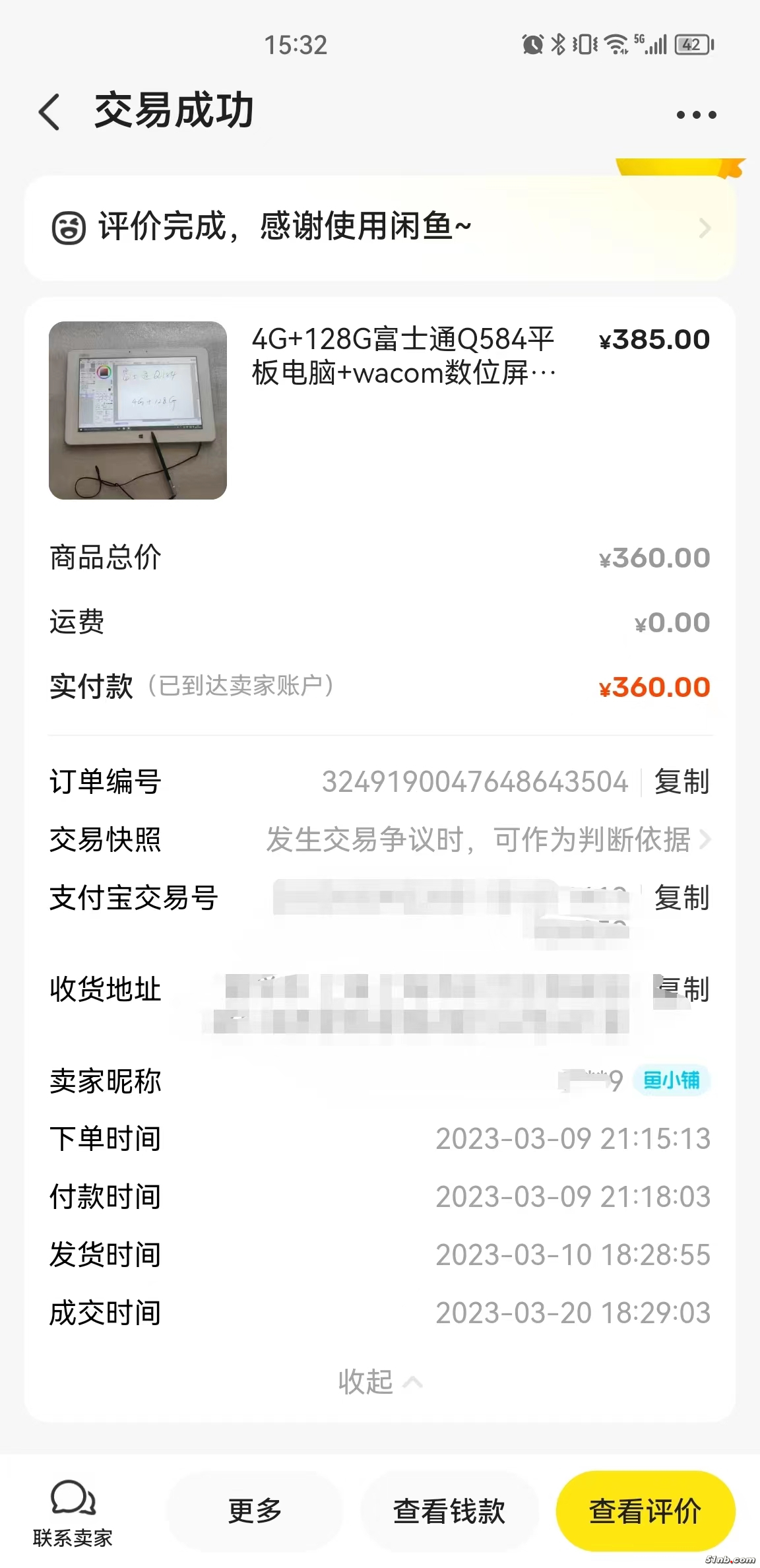
Task: Open the 评价完成 review banner
Action: 379,228
